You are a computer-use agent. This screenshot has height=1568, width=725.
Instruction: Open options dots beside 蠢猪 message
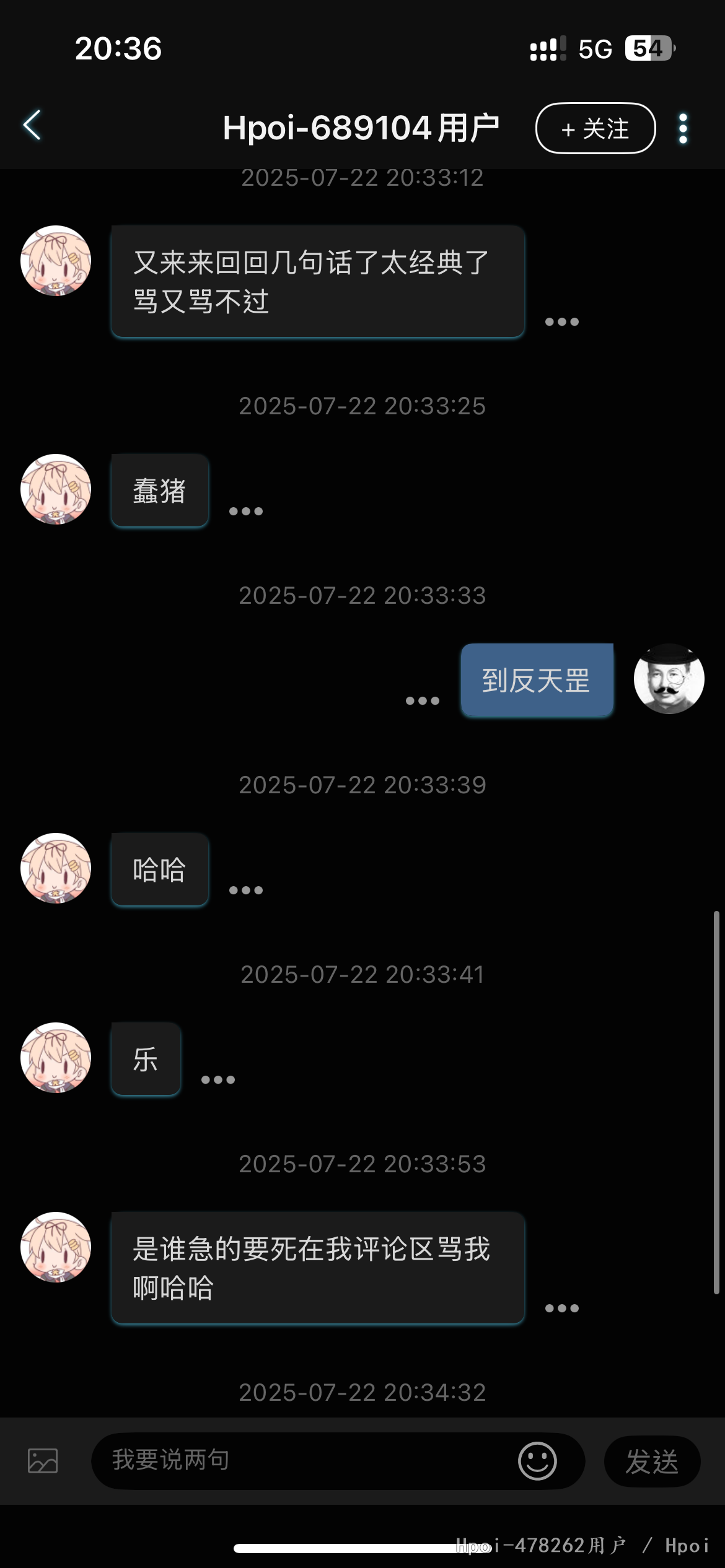(x=245, y=512)
